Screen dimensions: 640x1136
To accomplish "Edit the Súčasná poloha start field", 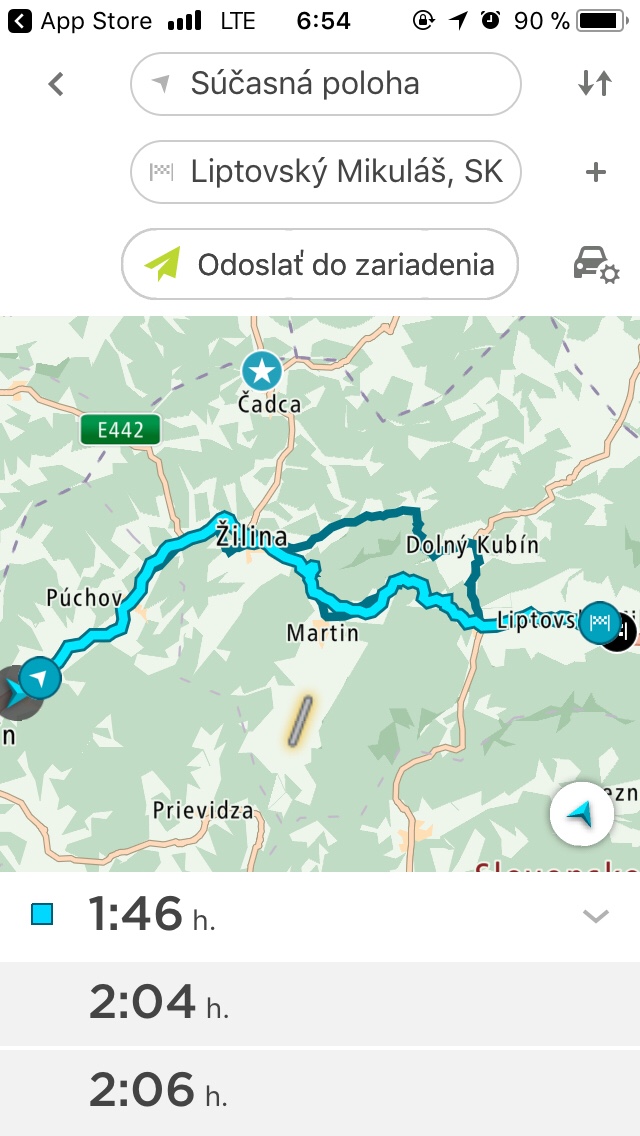I will [325, 85].
